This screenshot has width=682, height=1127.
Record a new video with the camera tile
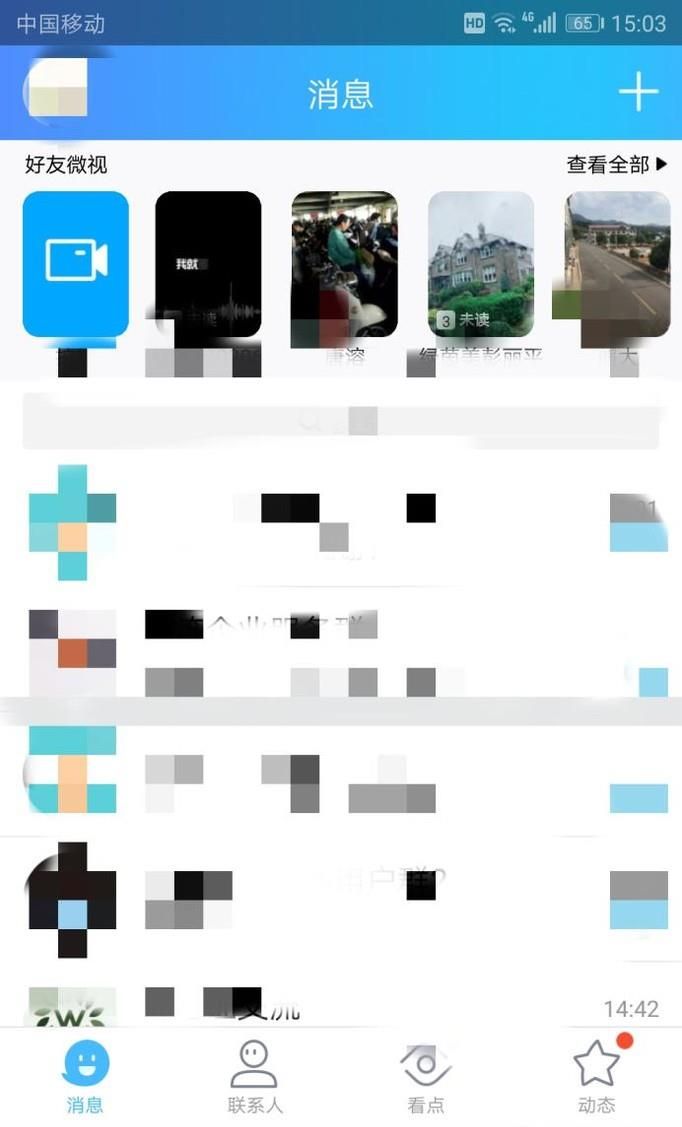pos(76,264)
